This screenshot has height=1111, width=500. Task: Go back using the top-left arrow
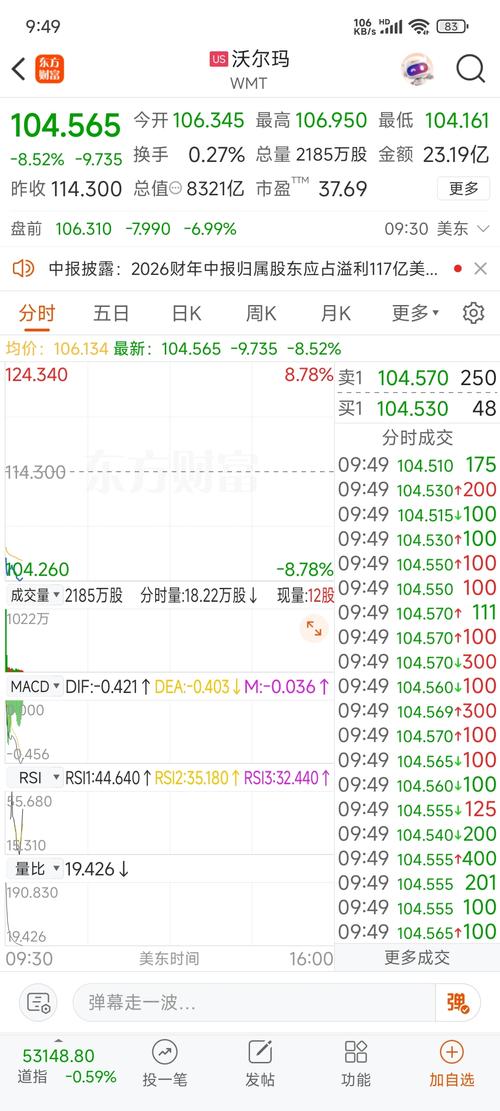19,69
